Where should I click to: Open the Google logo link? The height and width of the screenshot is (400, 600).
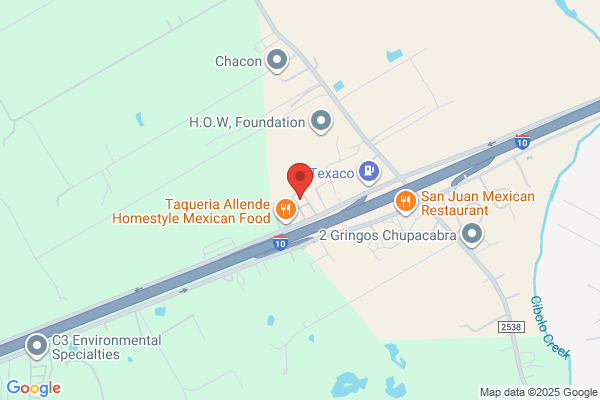pos(34,388)
